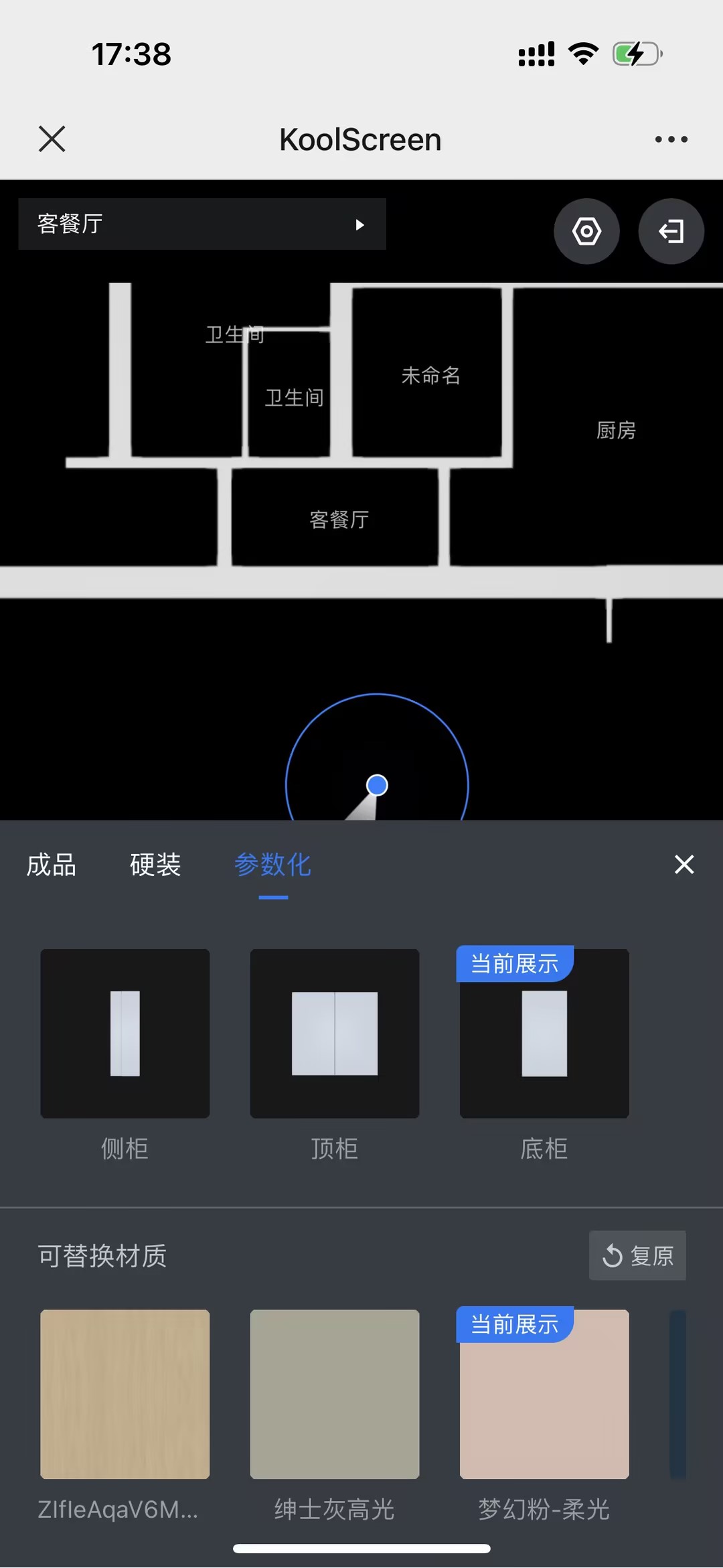This screenshot has width=723, height=1568.
Task: Switch to the 硬装 tab
Action: point(155,865)
